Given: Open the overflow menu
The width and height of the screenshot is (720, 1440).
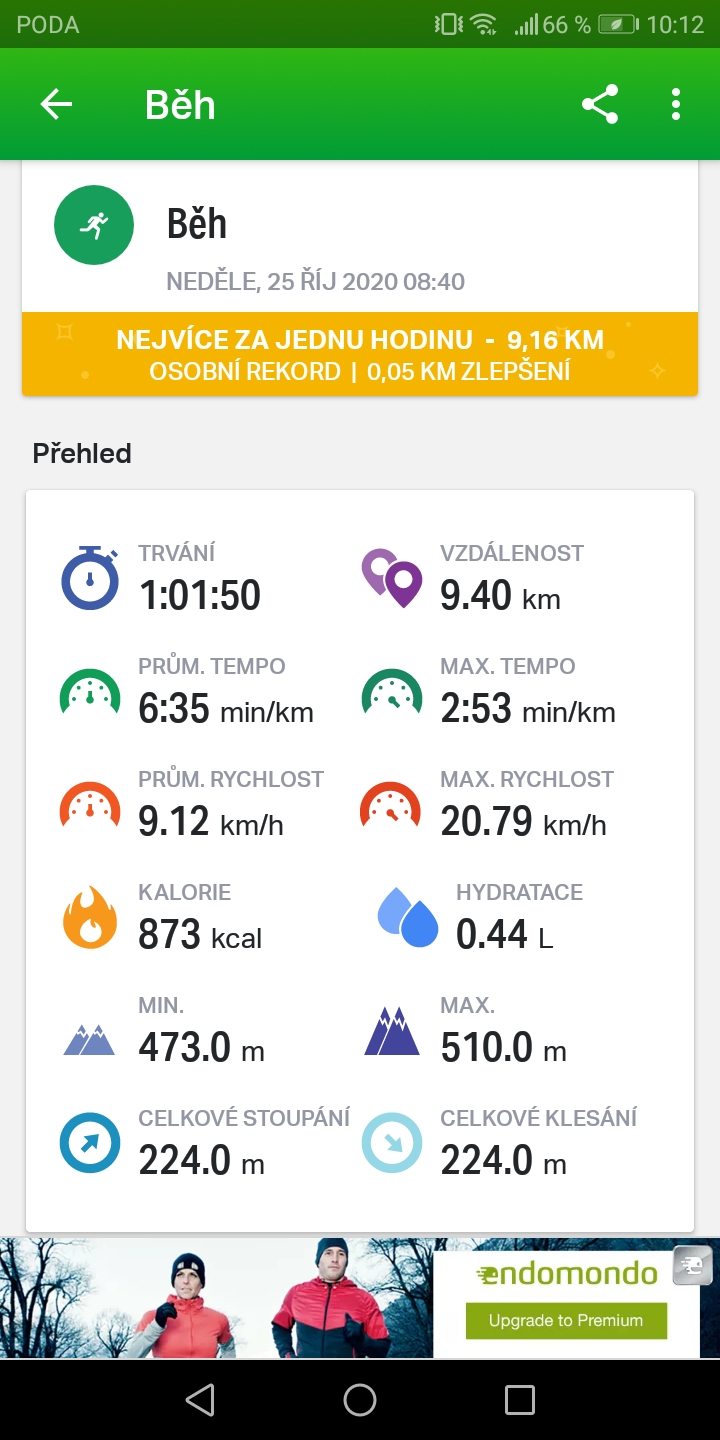Looking at the screenshot, I should [x=677, y=105].
